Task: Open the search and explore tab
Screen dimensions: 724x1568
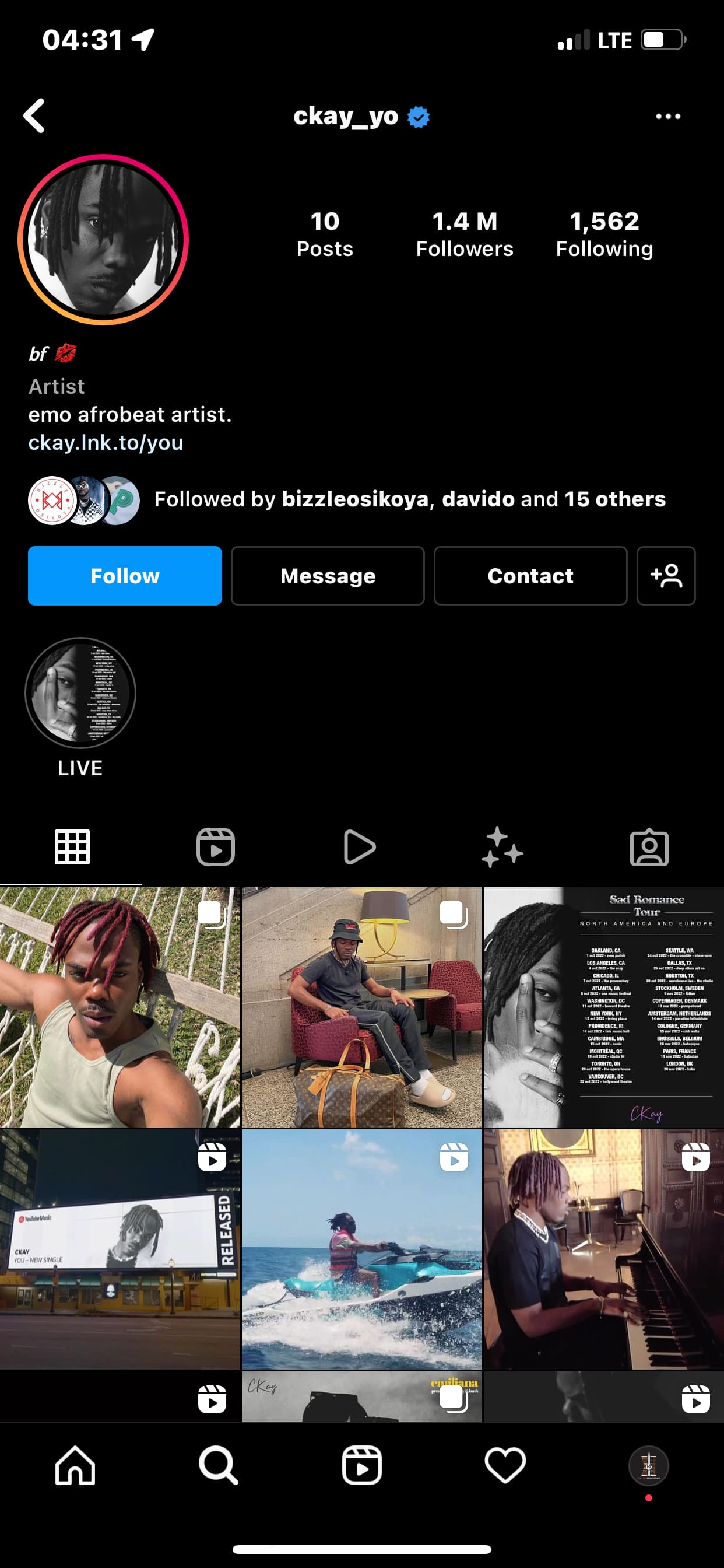Action: coord(218,1465)
